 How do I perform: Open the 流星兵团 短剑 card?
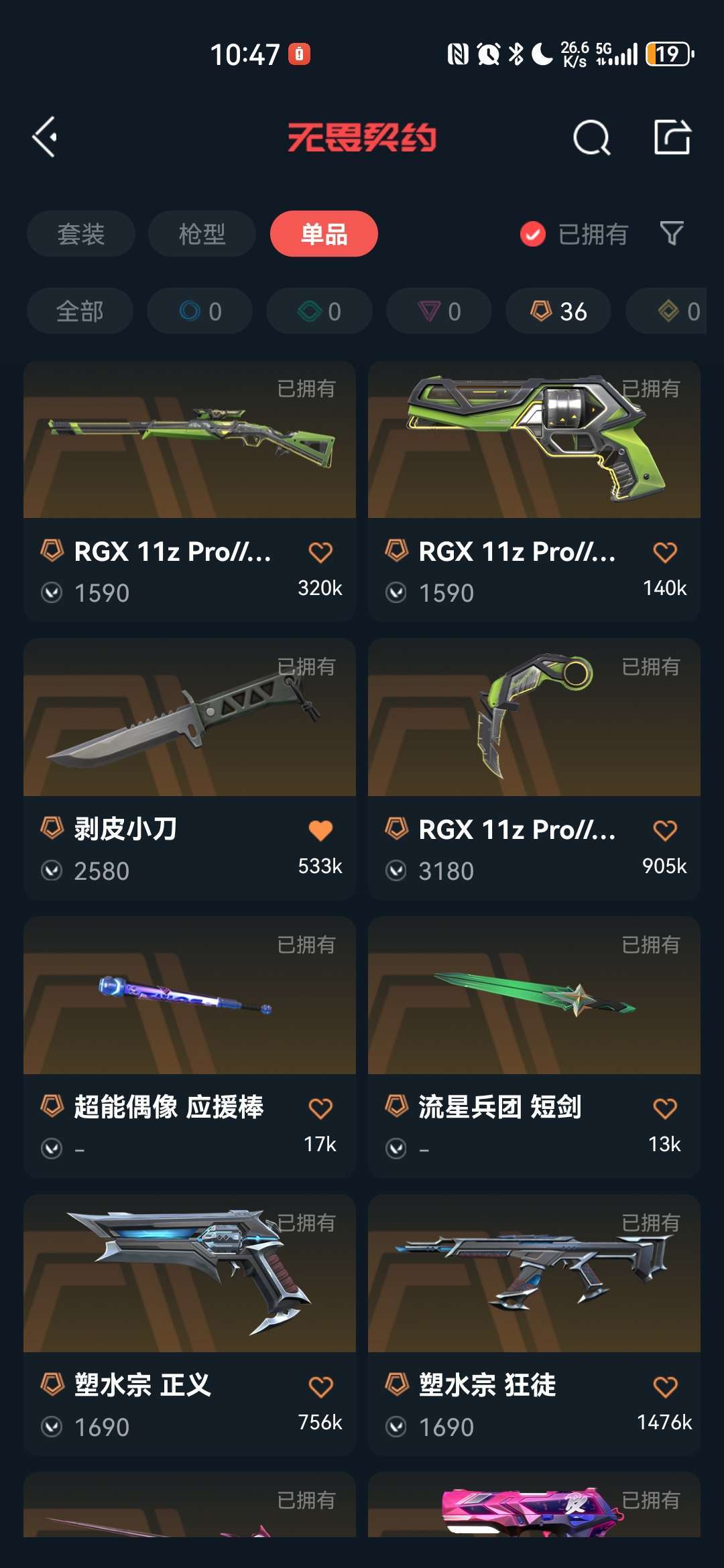534,1047
